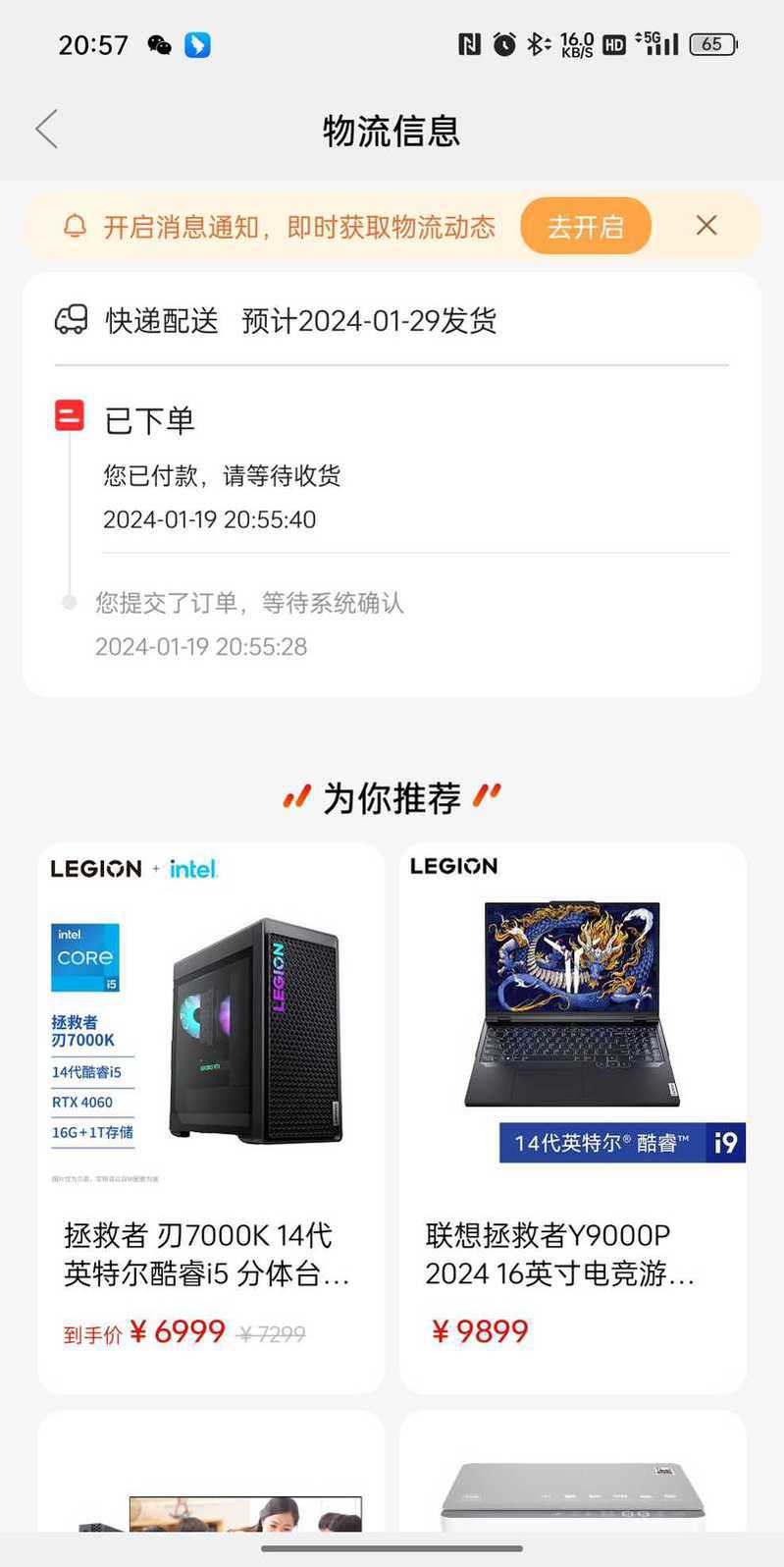The height and width of the screenshot is (1567, 784).
Task: Go back from 物流信息 page
Action: click(46, 130)
